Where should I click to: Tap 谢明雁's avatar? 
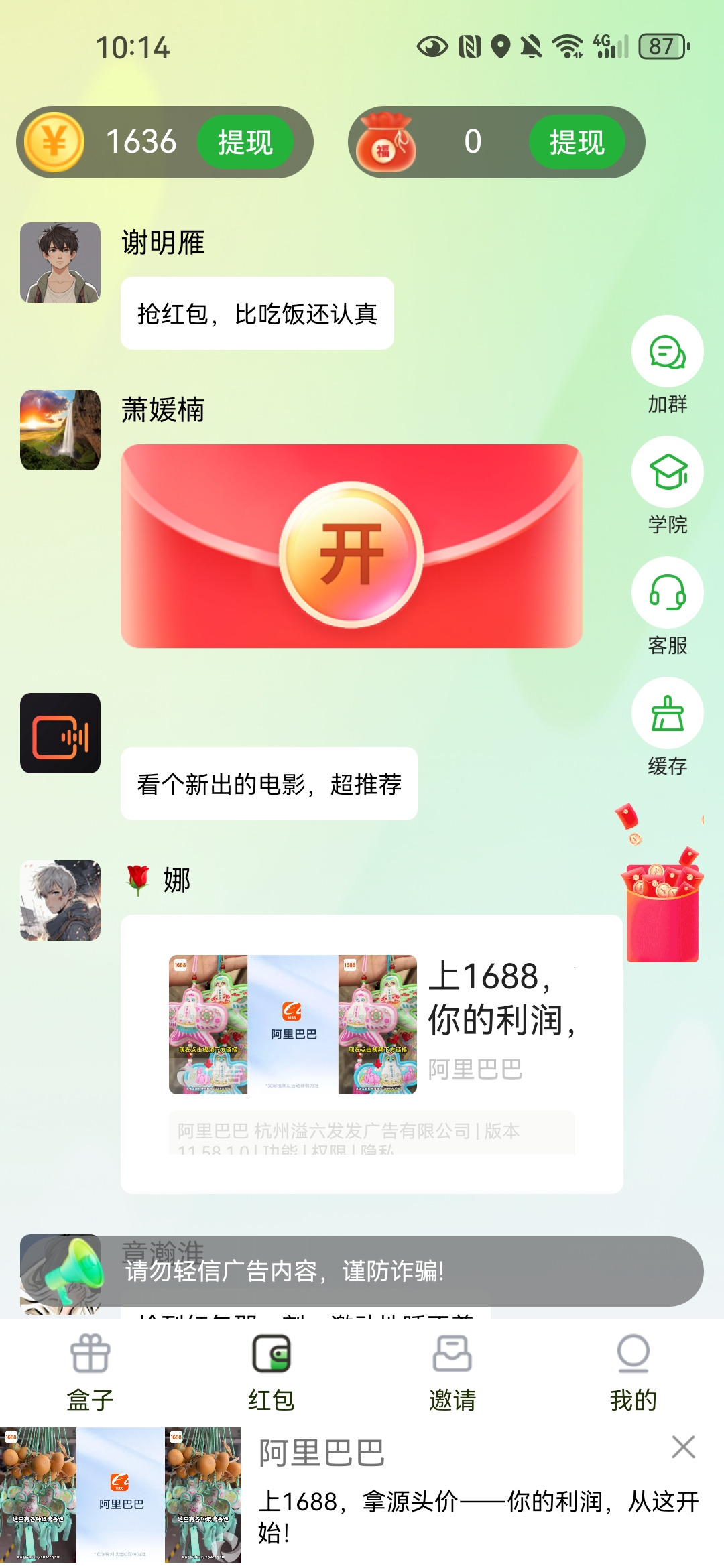pos(60,263)
